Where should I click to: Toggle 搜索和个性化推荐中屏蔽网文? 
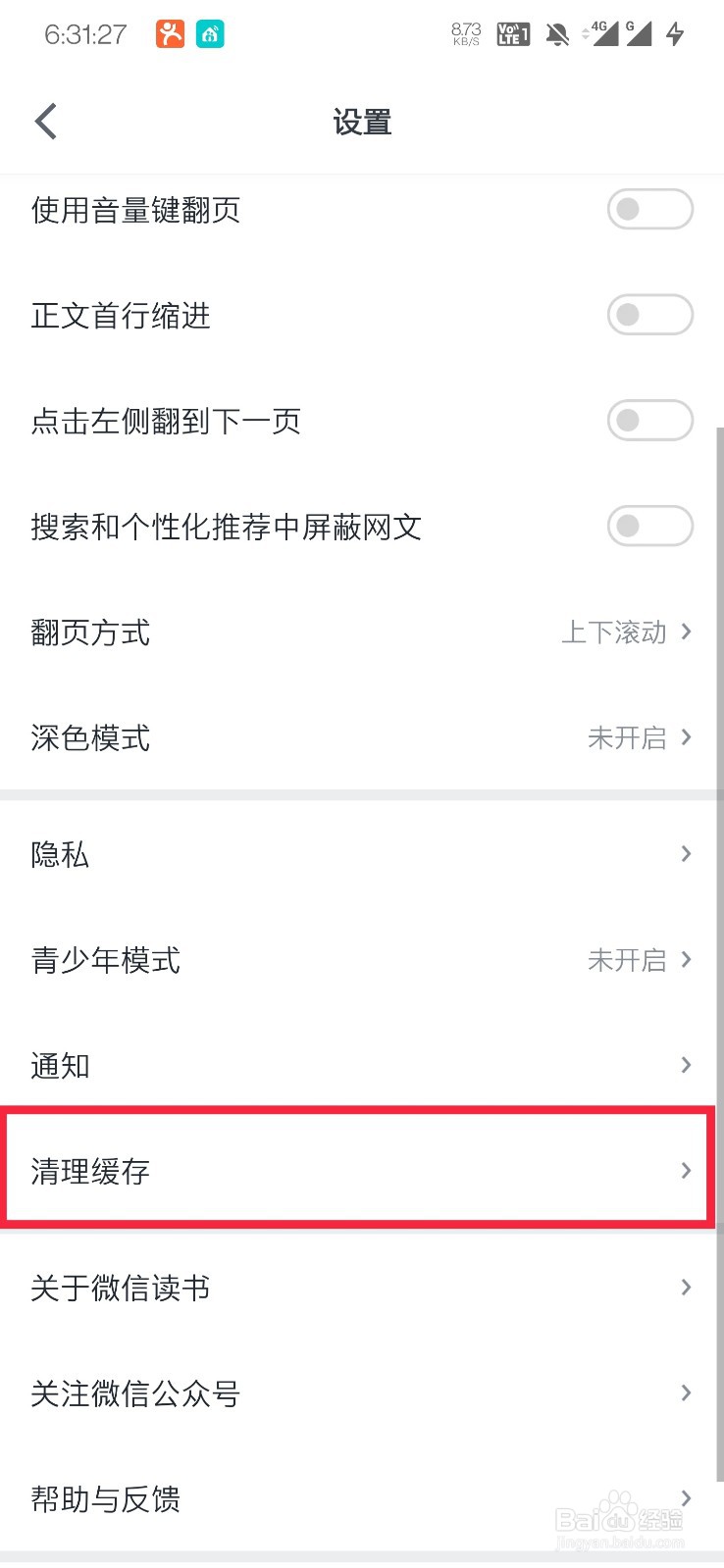(650, 527)
